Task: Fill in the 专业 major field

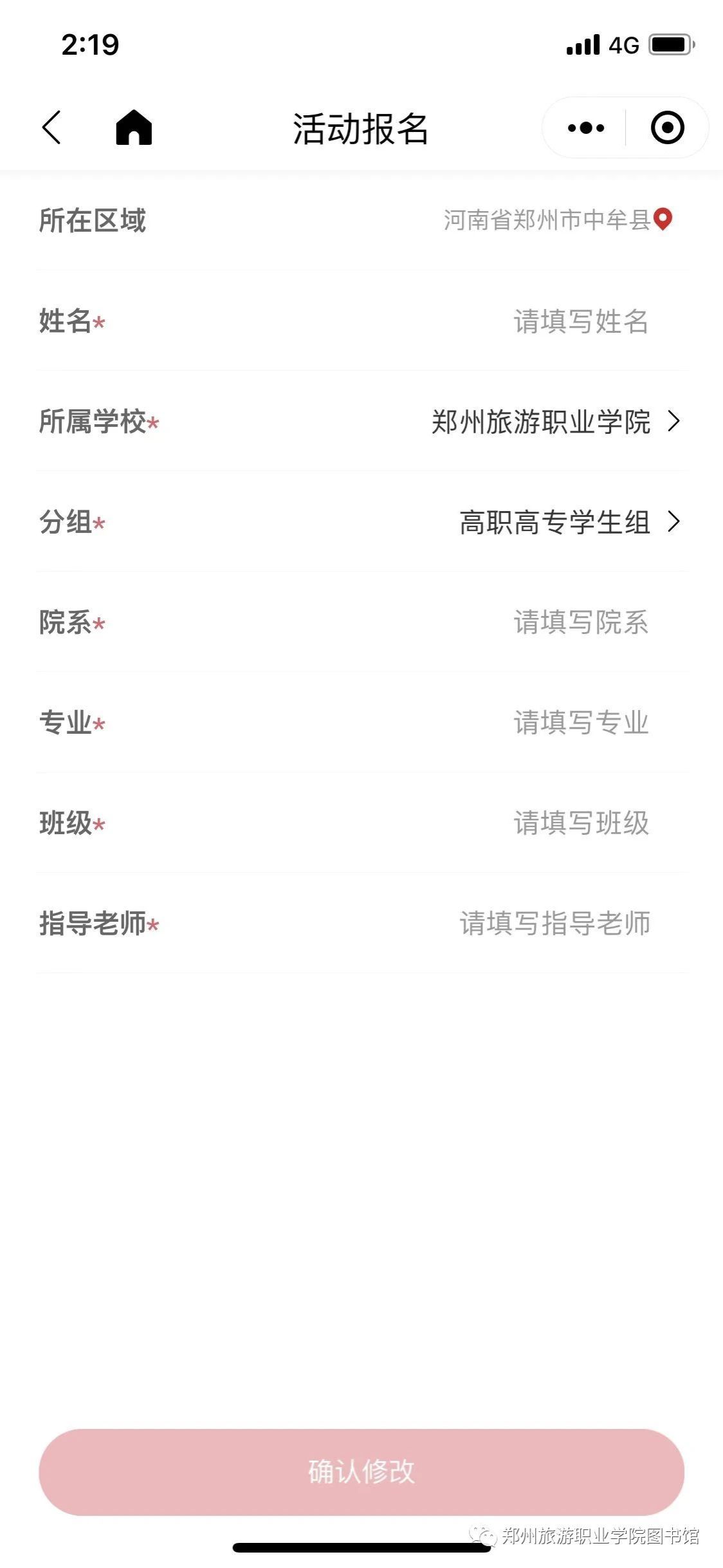Action: click(362, 722)
